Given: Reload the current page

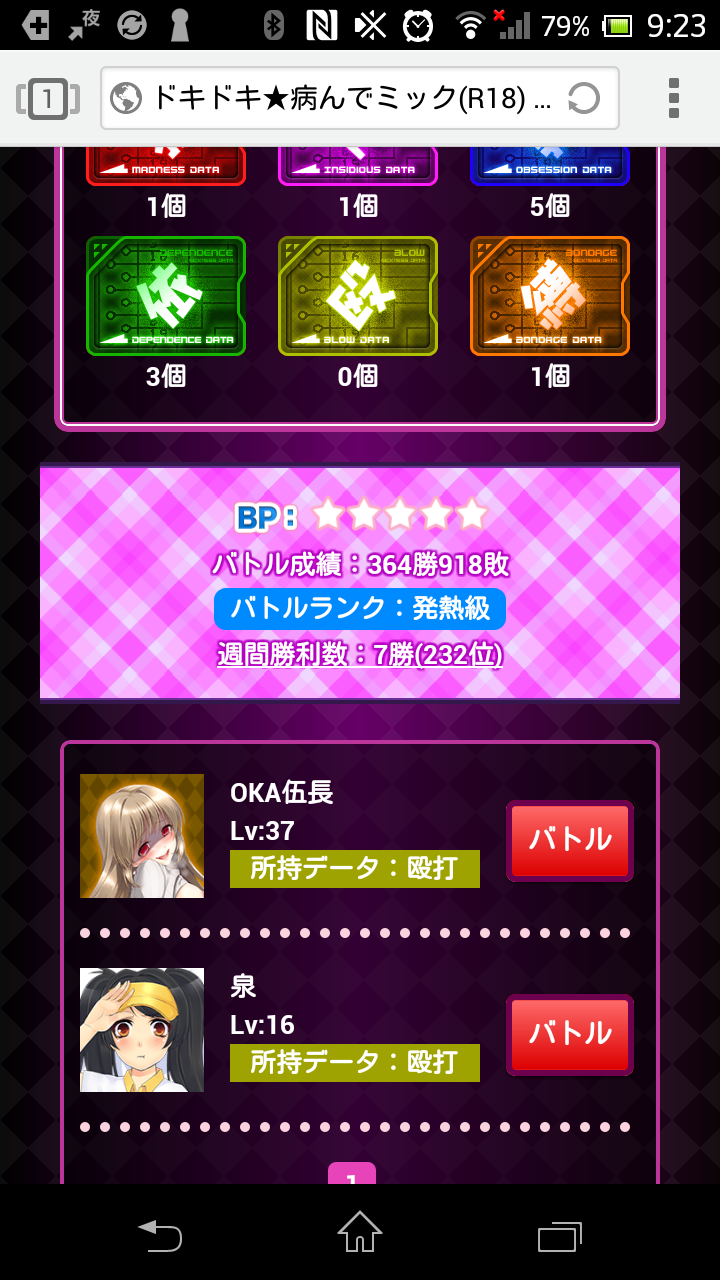Looking at the screenshot, I should pos(583,98).
